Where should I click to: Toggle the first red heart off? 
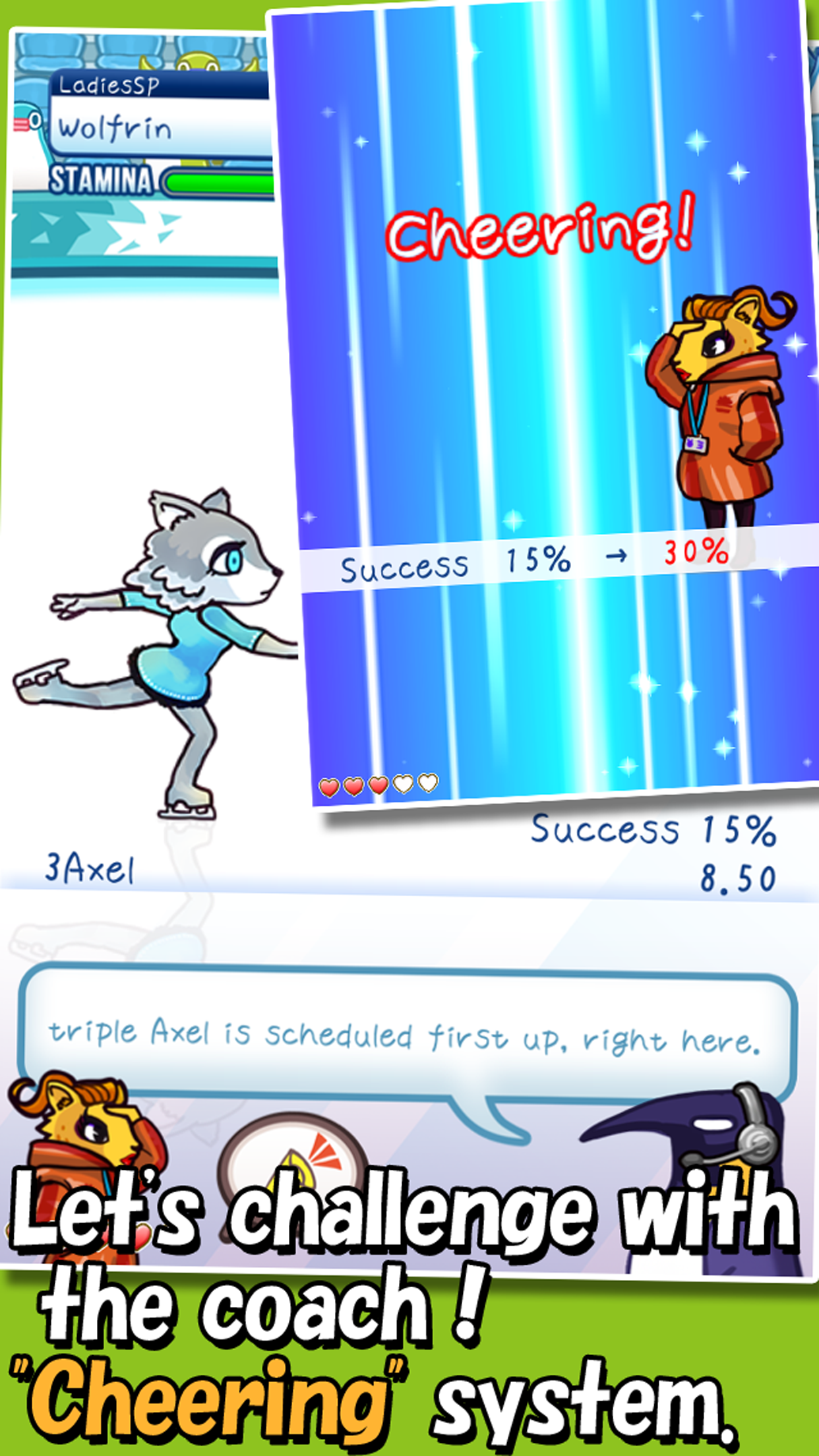tap(330, 787)
